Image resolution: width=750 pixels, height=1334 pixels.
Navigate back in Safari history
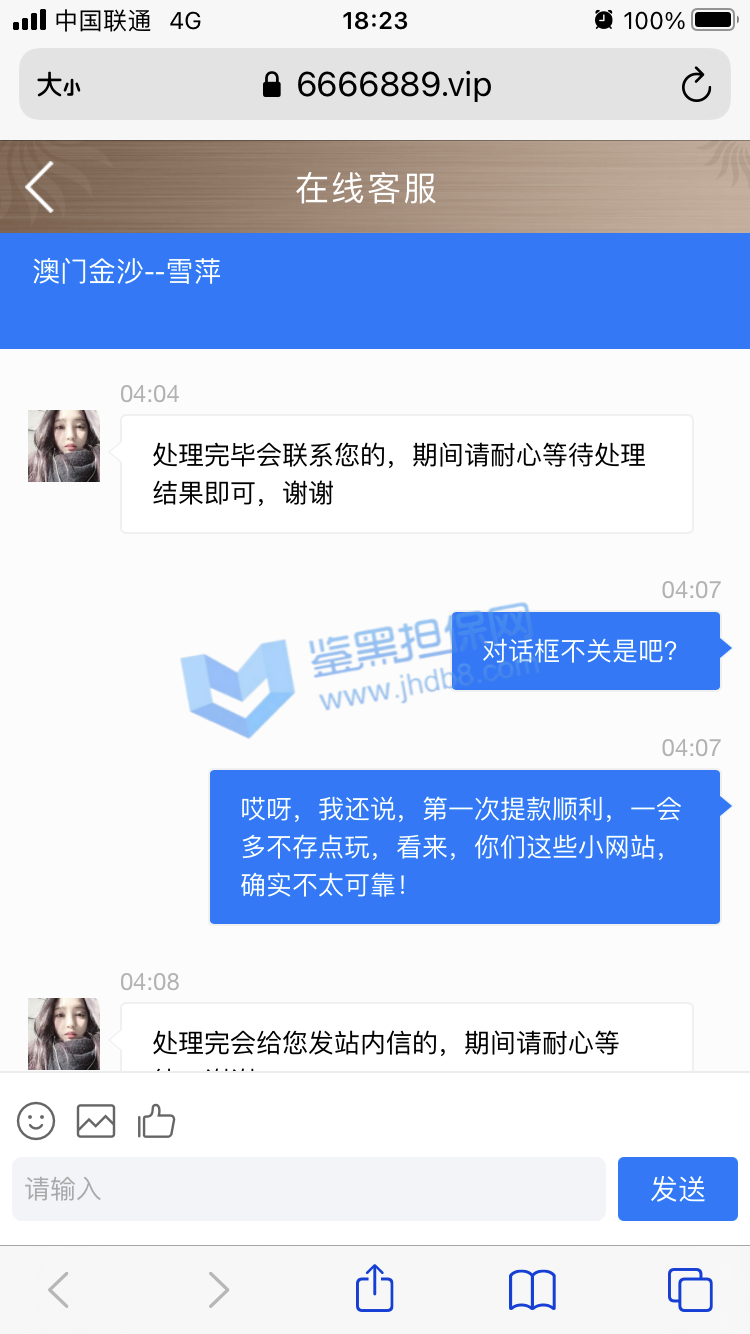[x=59, y=1290]
